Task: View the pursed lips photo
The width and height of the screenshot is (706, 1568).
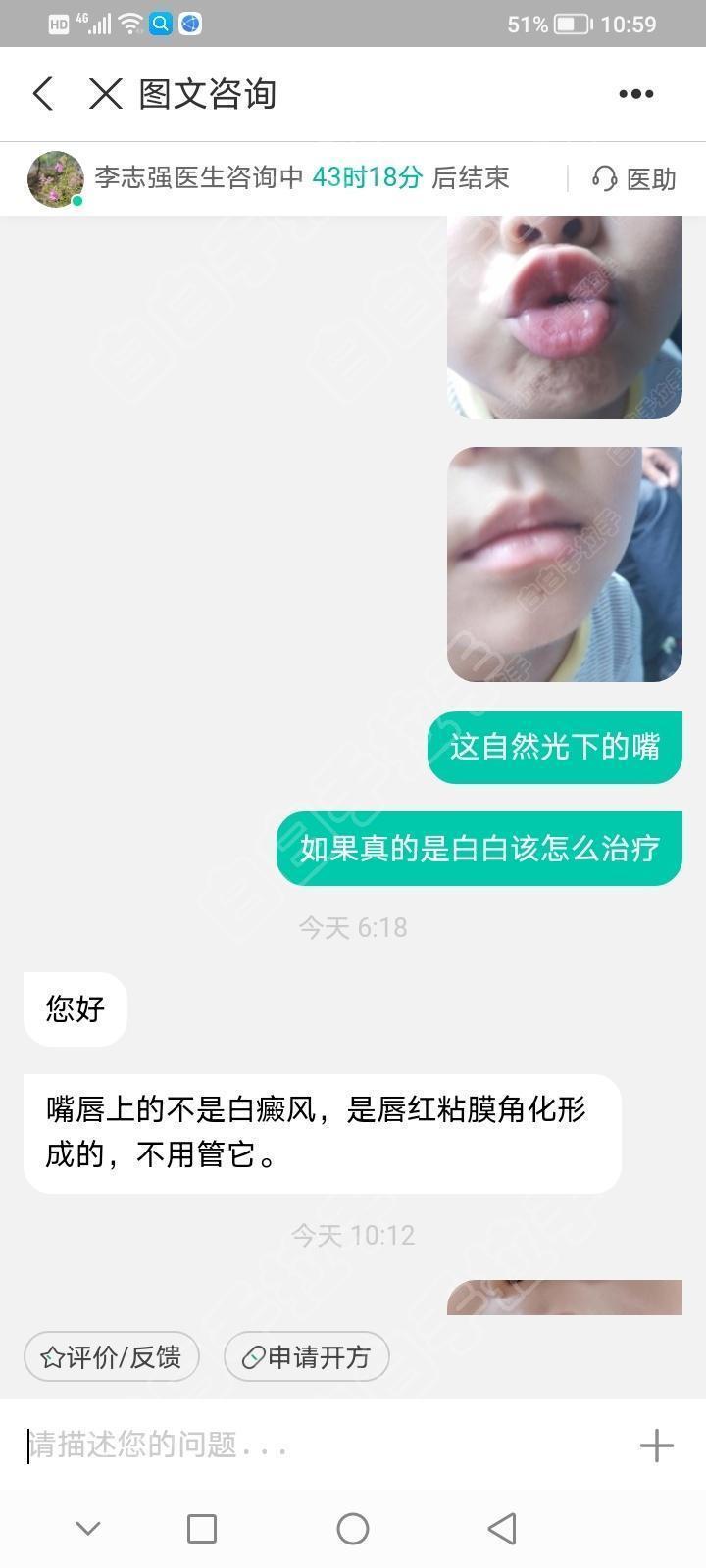Action: pos(564,316)
